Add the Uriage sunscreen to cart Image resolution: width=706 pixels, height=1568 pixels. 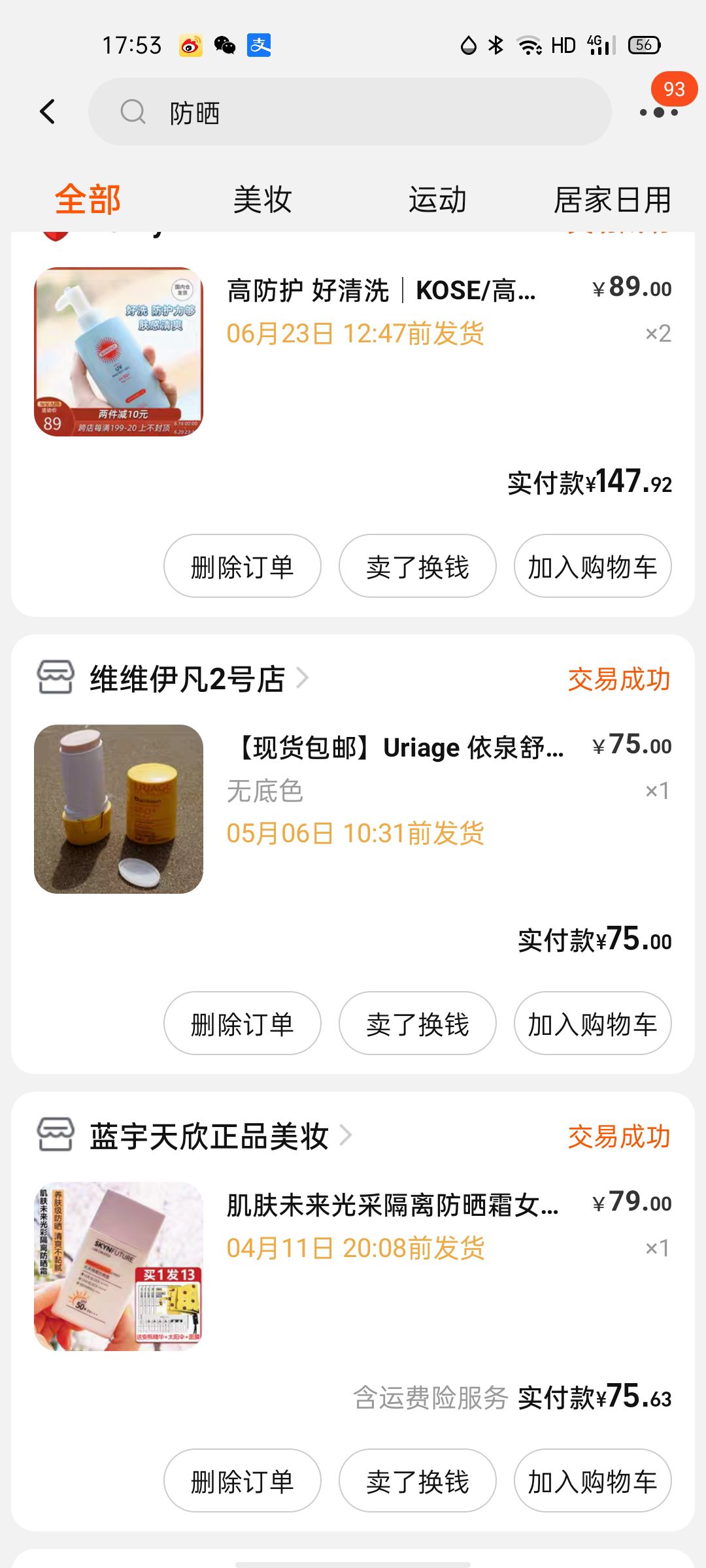click(x=592, y=1024)
